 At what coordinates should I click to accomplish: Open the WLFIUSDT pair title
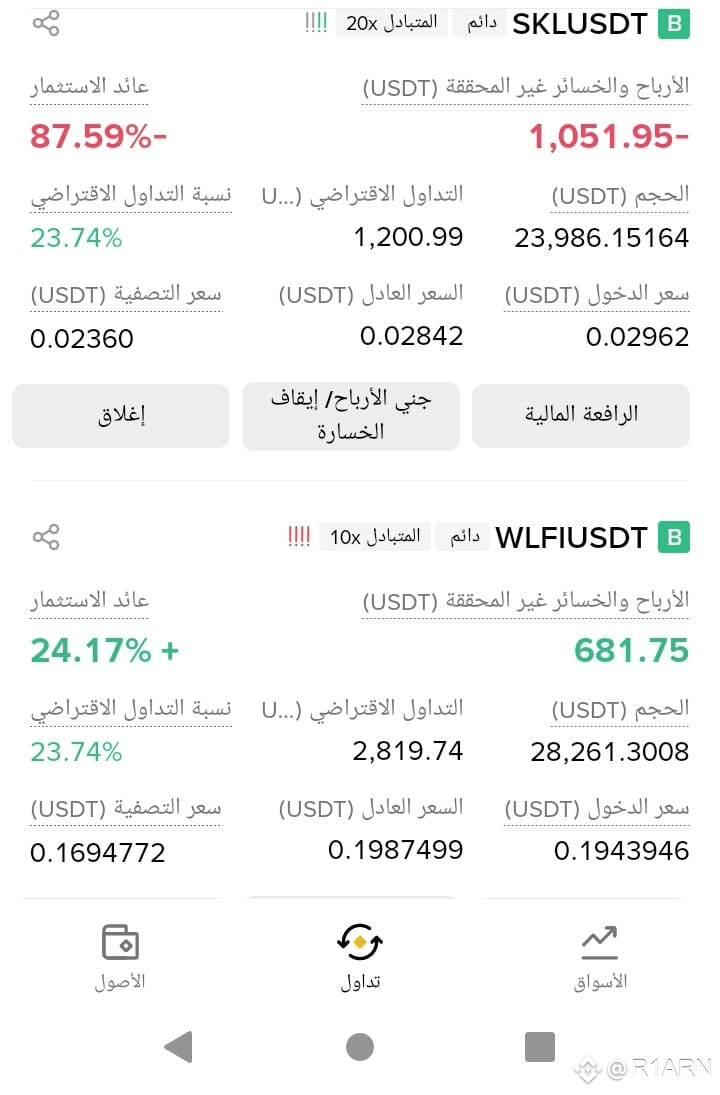pyautogui.click(x=571, y=538)
